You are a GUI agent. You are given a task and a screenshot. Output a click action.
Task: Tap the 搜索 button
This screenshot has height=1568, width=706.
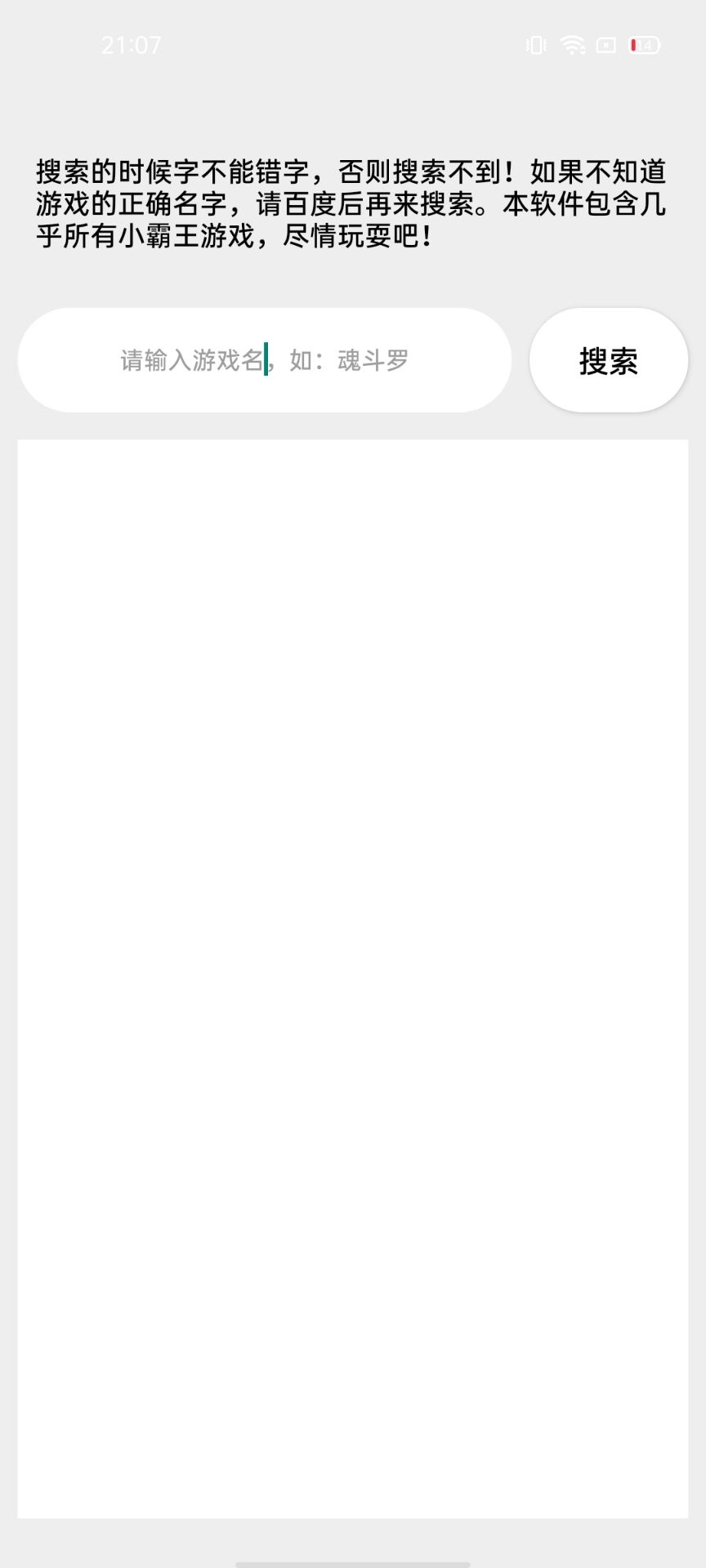point(609,360)
